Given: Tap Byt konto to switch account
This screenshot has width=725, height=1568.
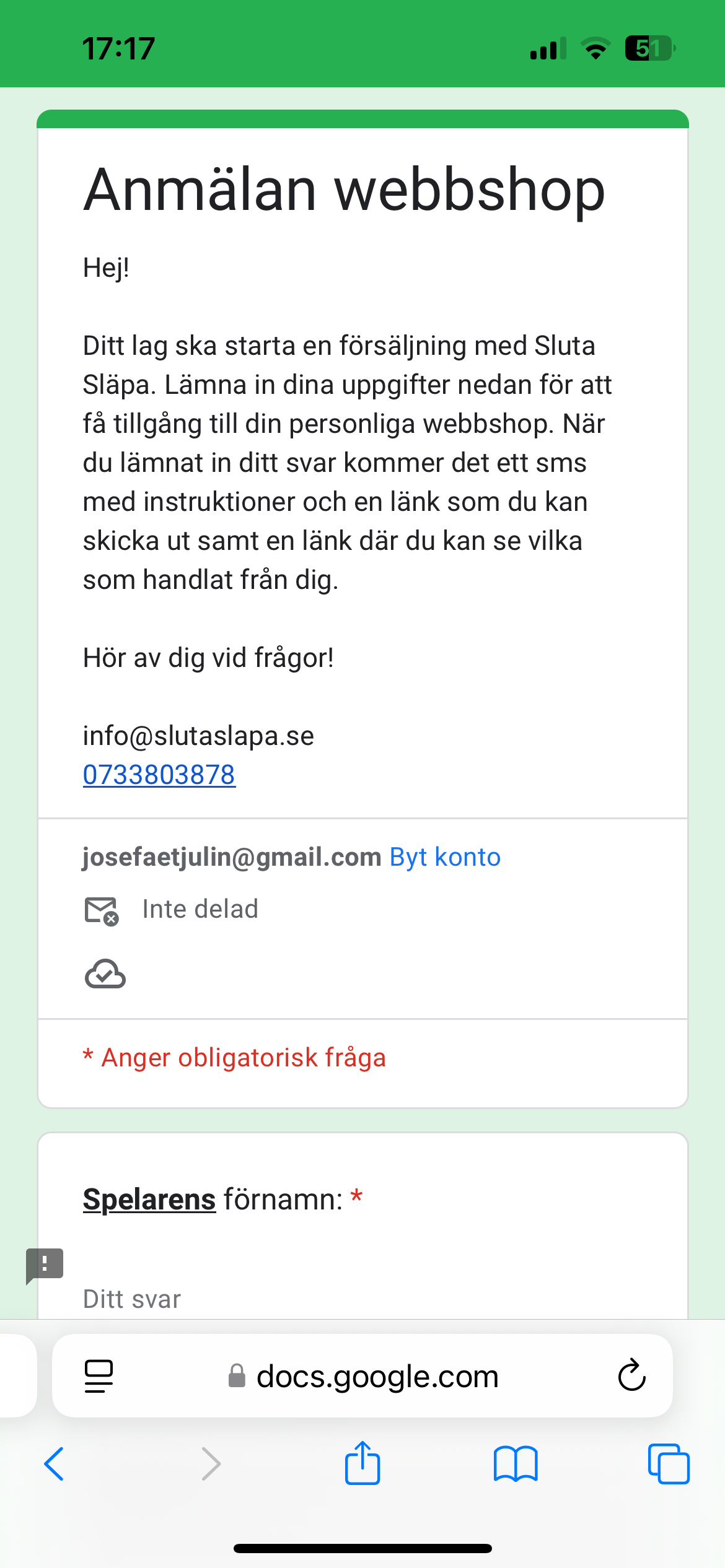Looking at the screenshot, I should click(445, 857).
